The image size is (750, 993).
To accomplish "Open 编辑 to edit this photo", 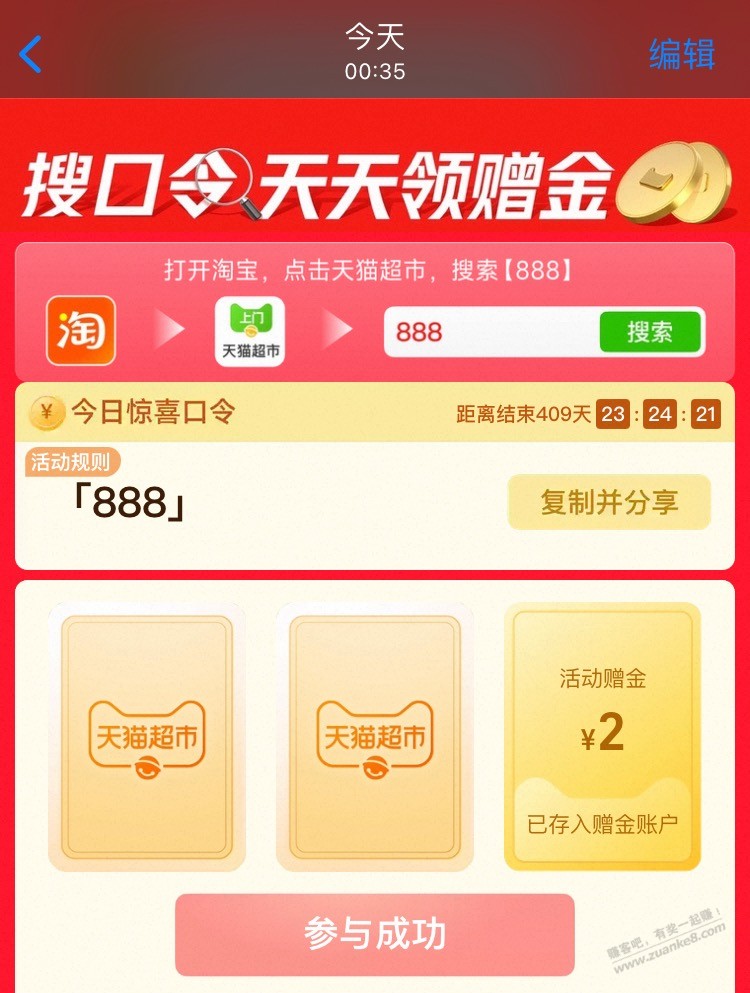I will tap(682, 54).
